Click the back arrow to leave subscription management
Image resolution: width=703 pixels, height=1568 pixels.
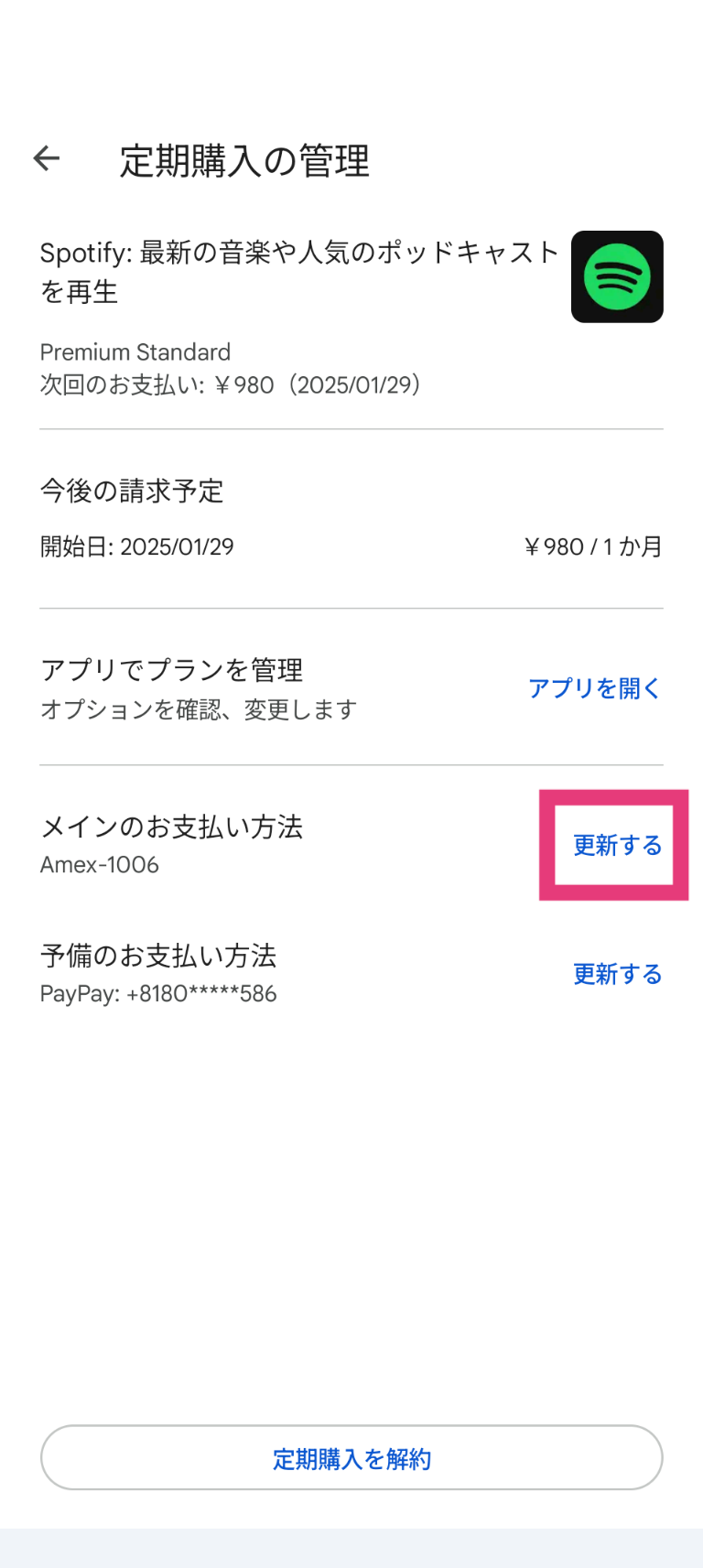[x=46, y=158]
